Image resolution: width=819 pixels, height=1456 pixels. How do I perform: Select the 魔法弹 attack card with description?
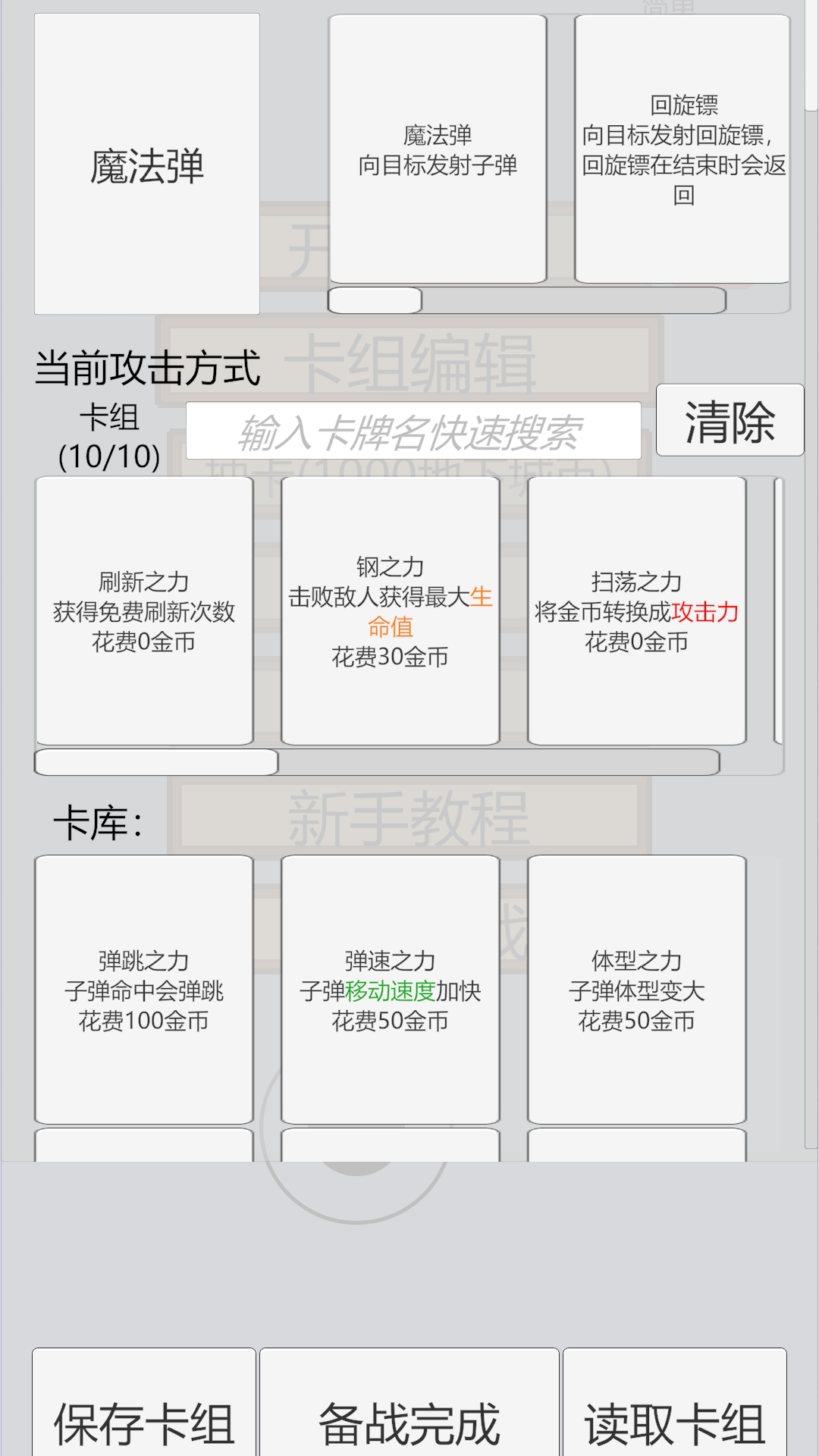tap(438, 149)
